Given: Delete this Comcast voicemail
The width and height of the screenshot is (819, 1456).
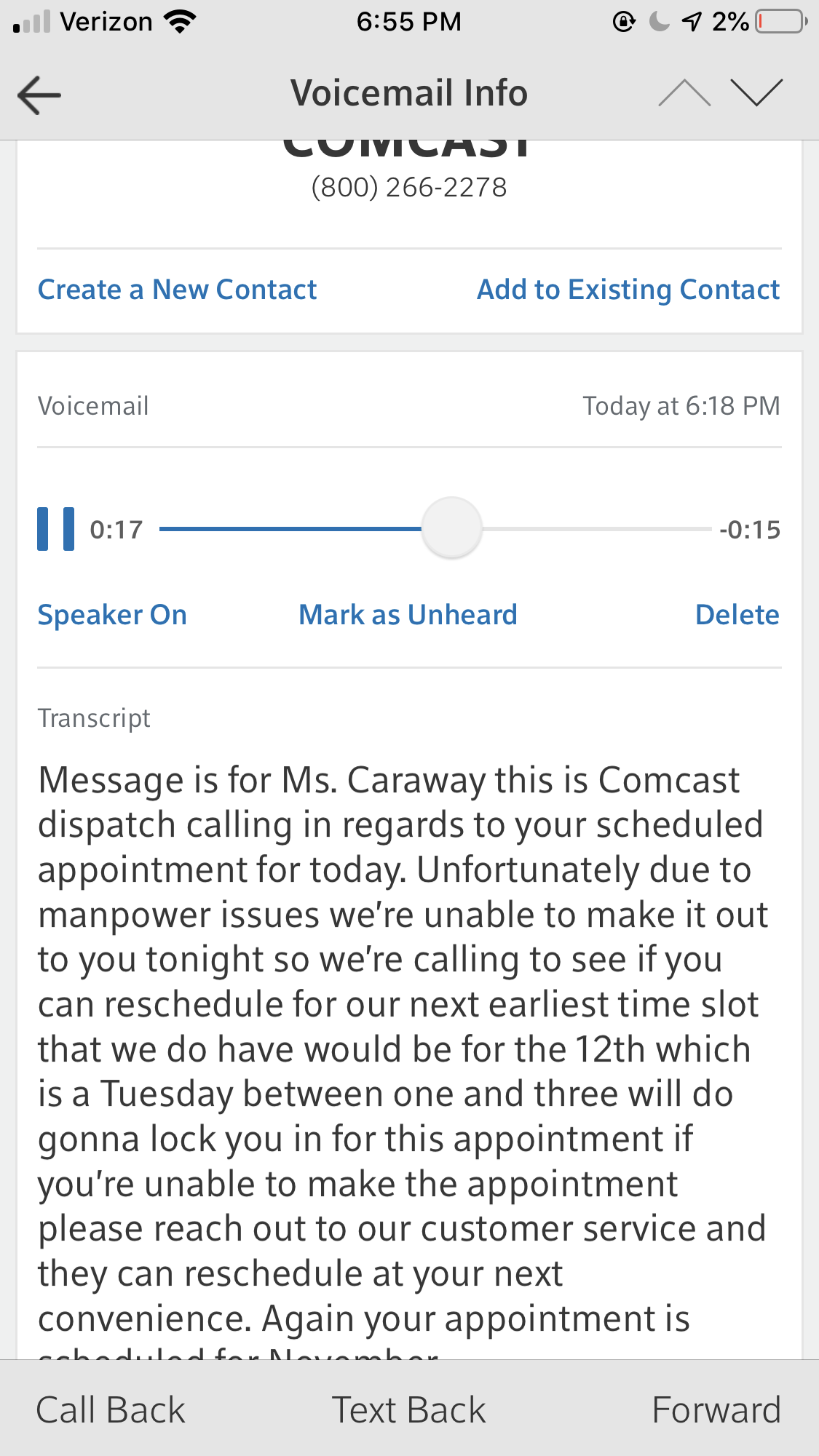Looking at the screenshot, I should [x=737, y=614].
